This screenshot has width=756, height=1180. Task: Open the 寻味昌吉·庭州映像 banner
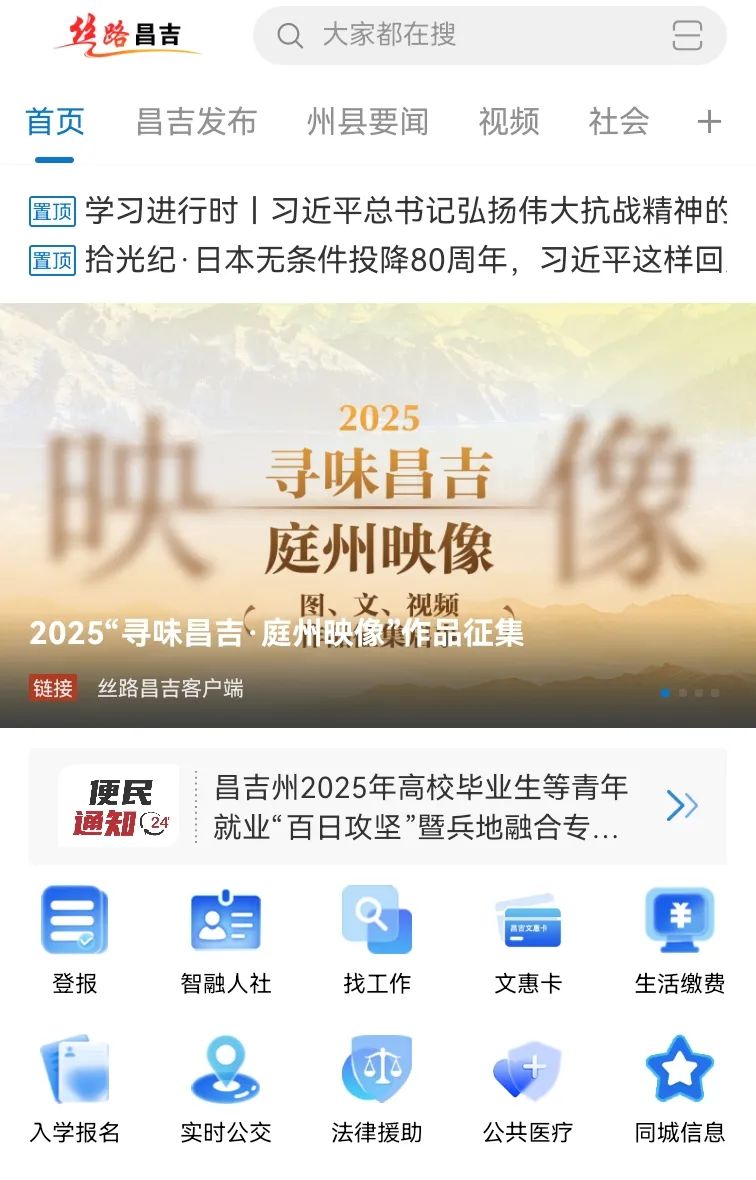378,515
